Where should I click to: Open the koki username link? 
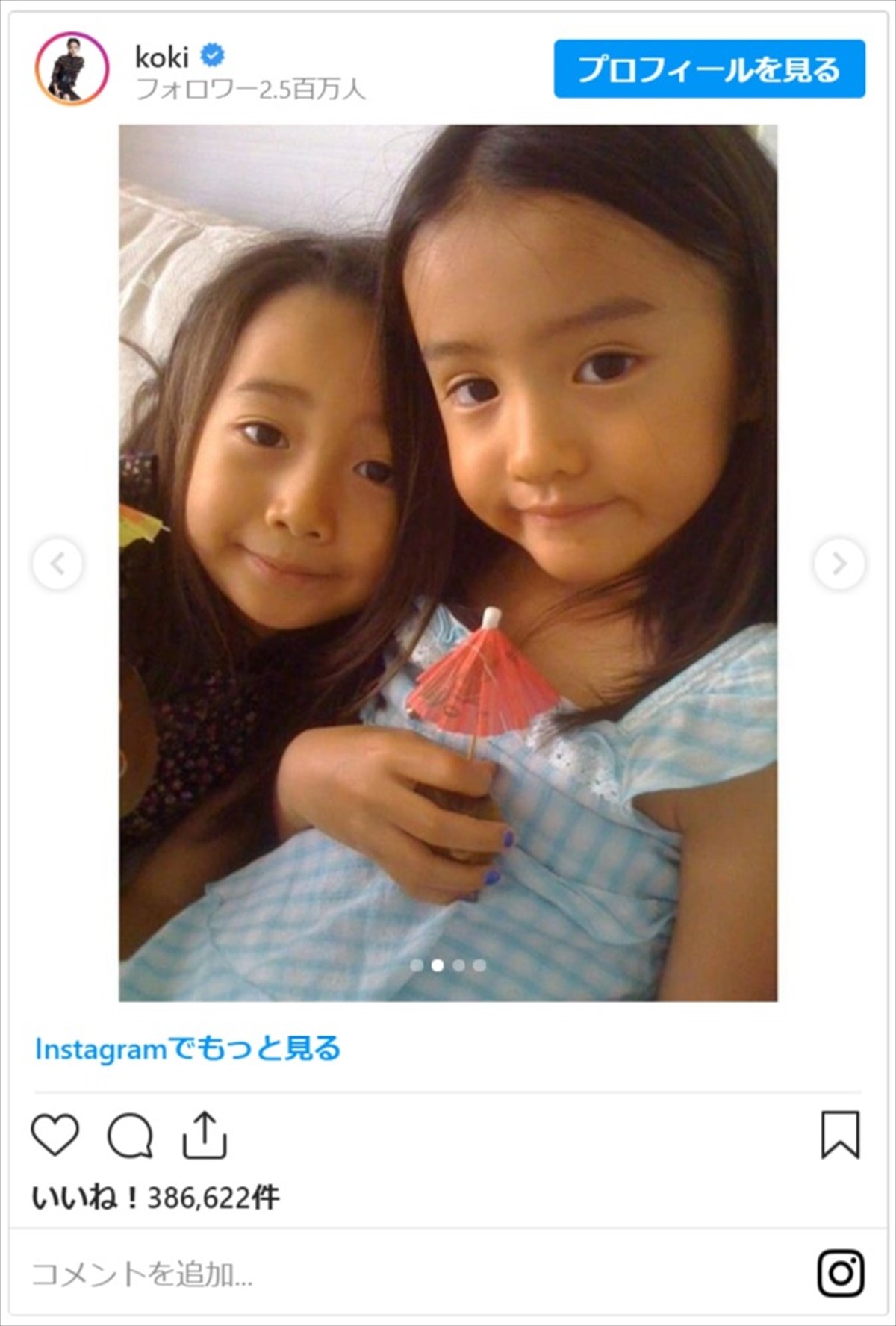[162, 57]
